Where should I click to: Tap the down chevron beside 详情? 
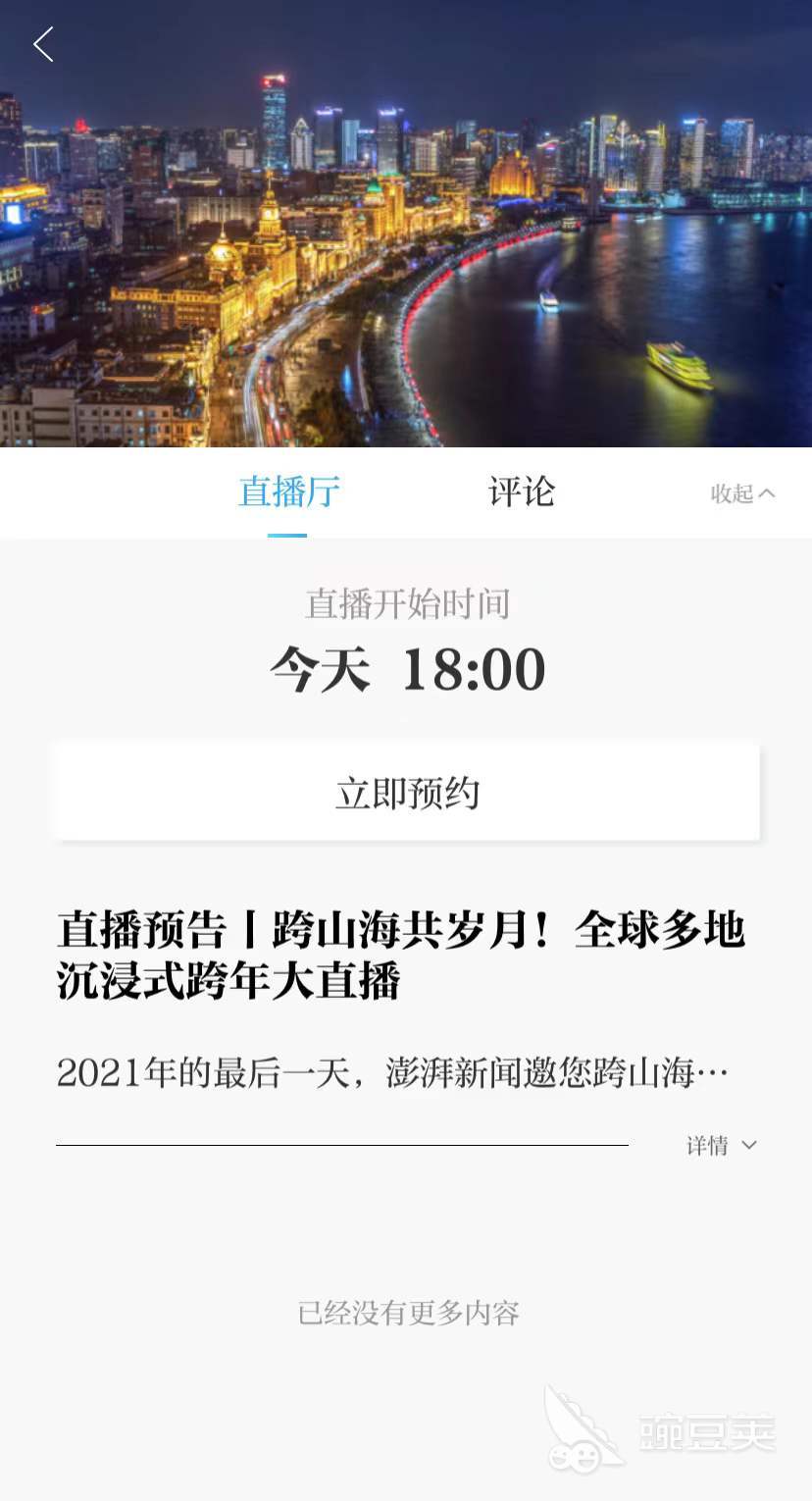coord(749,1146)
